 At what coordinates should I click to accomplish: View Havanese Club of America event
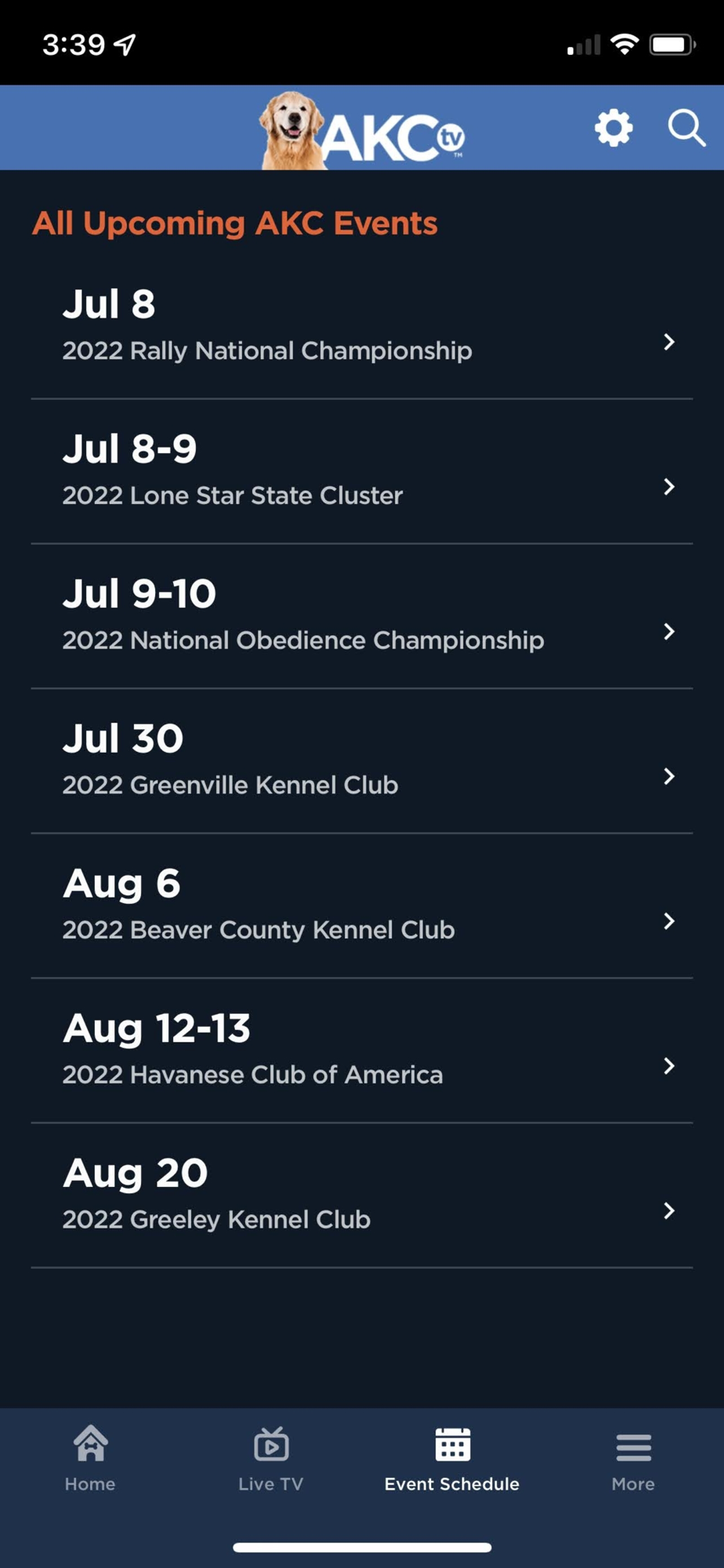[361, 1051]
